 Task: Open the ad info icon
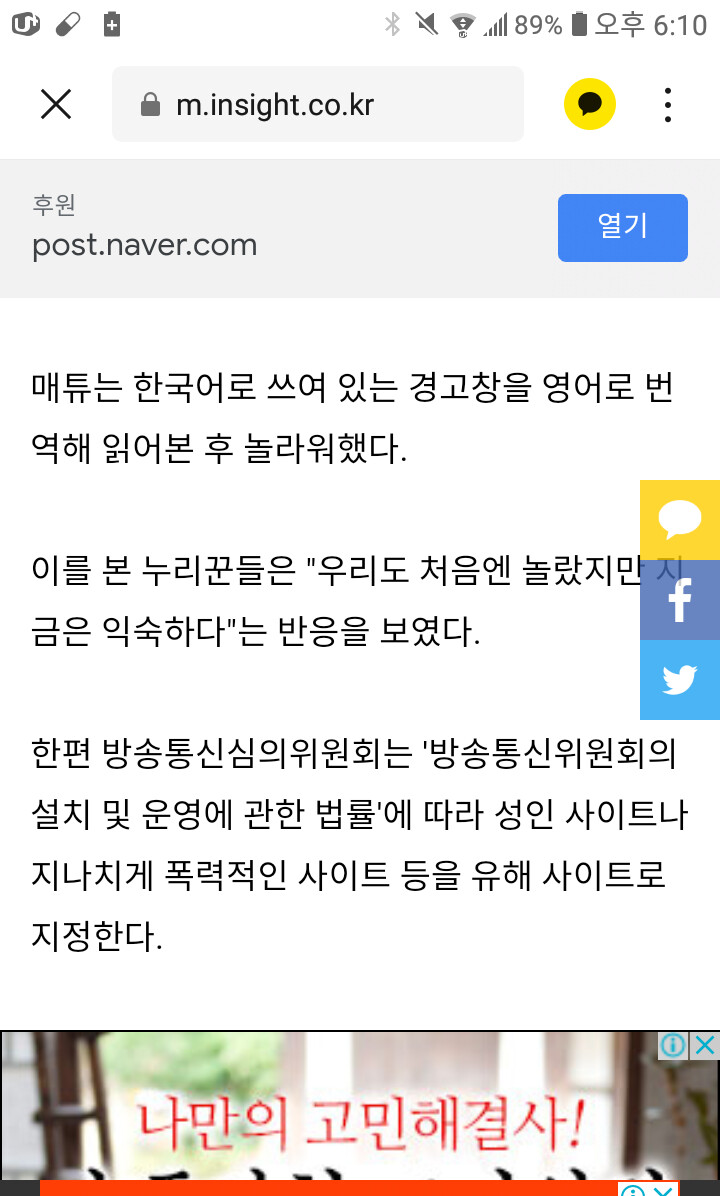pyautogui.click(x=673, y=1046)
